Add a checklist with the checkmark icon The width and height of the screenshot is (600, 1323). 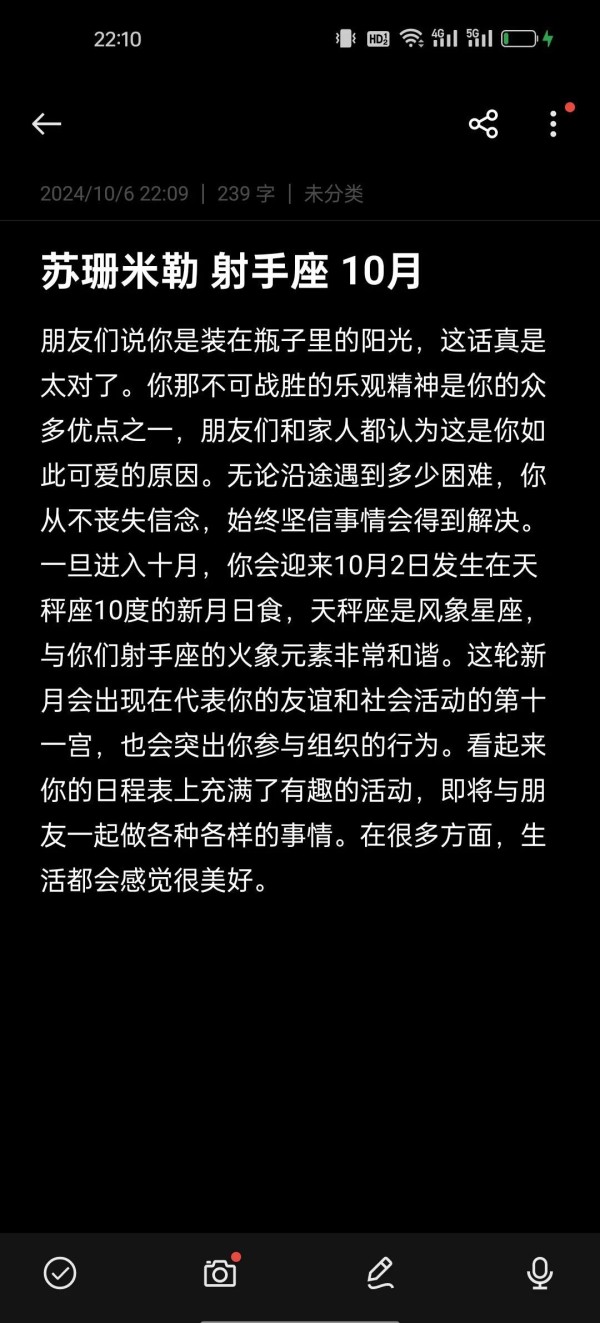[x=60, y=1273]
